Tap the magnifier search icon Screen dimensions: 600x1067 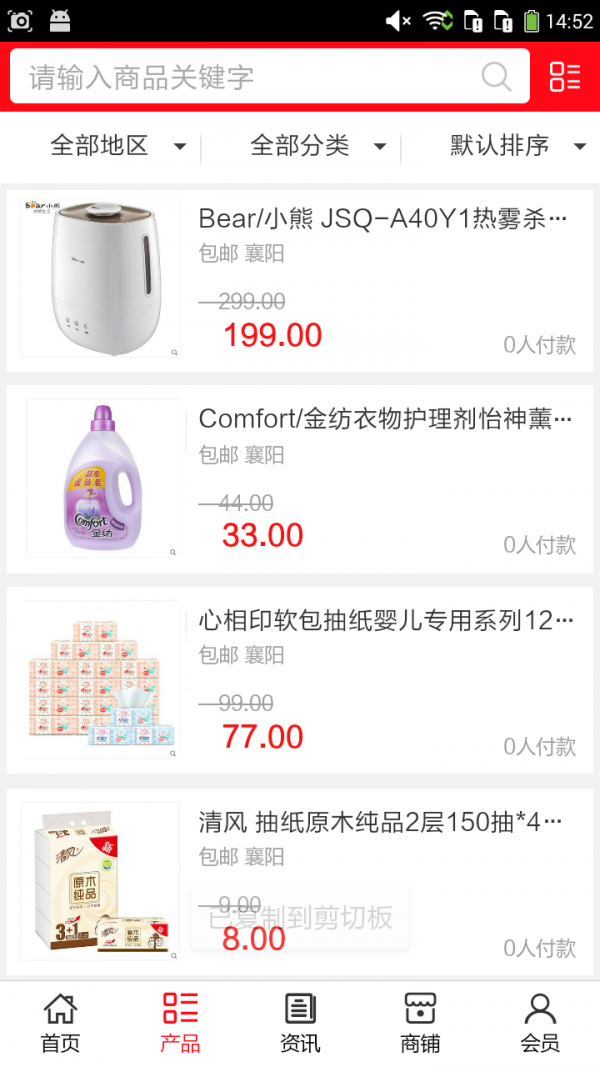pyautogui.click(x=496, y=77)
